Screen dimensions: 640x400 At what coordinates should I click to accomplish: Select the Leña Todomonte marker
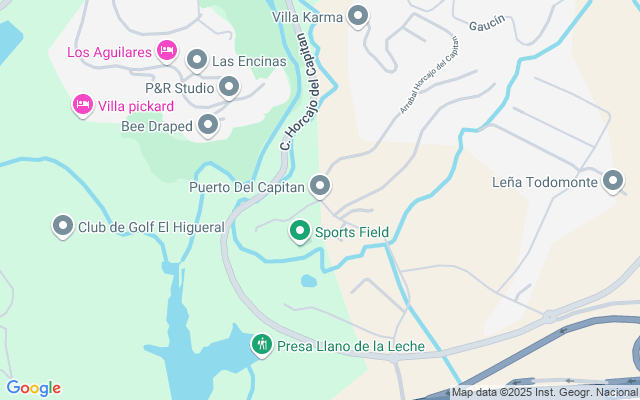[x=613, y=181]
